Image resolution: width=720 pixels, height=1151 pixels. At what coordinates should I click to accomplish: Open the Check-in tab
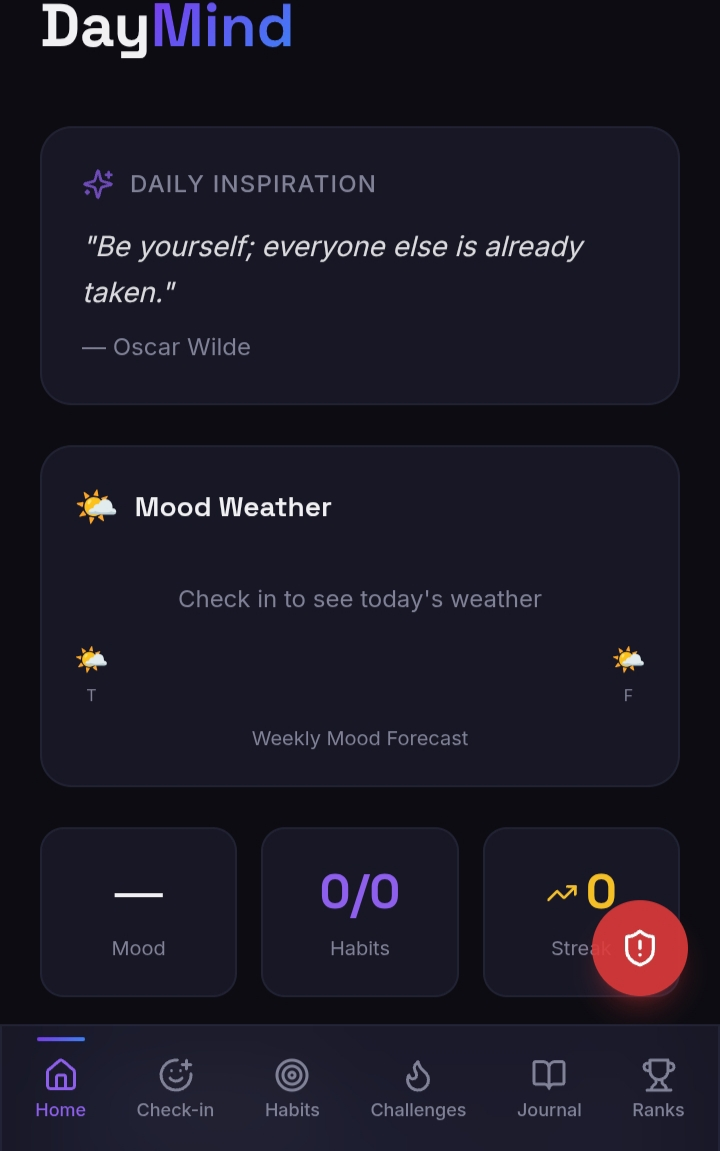click(175, 1088)
